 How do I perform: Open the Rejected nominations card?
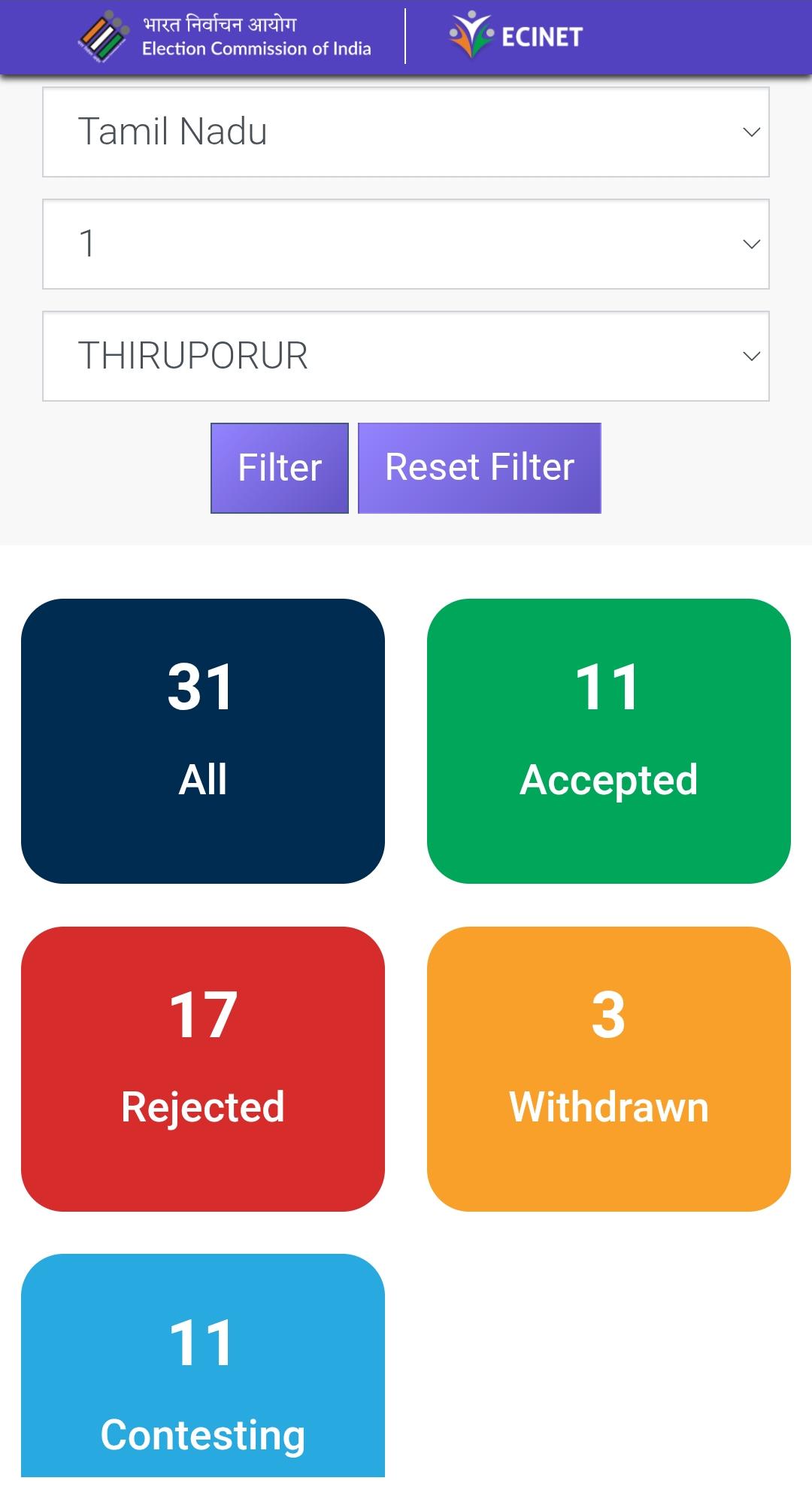(x=203, y=1068)
